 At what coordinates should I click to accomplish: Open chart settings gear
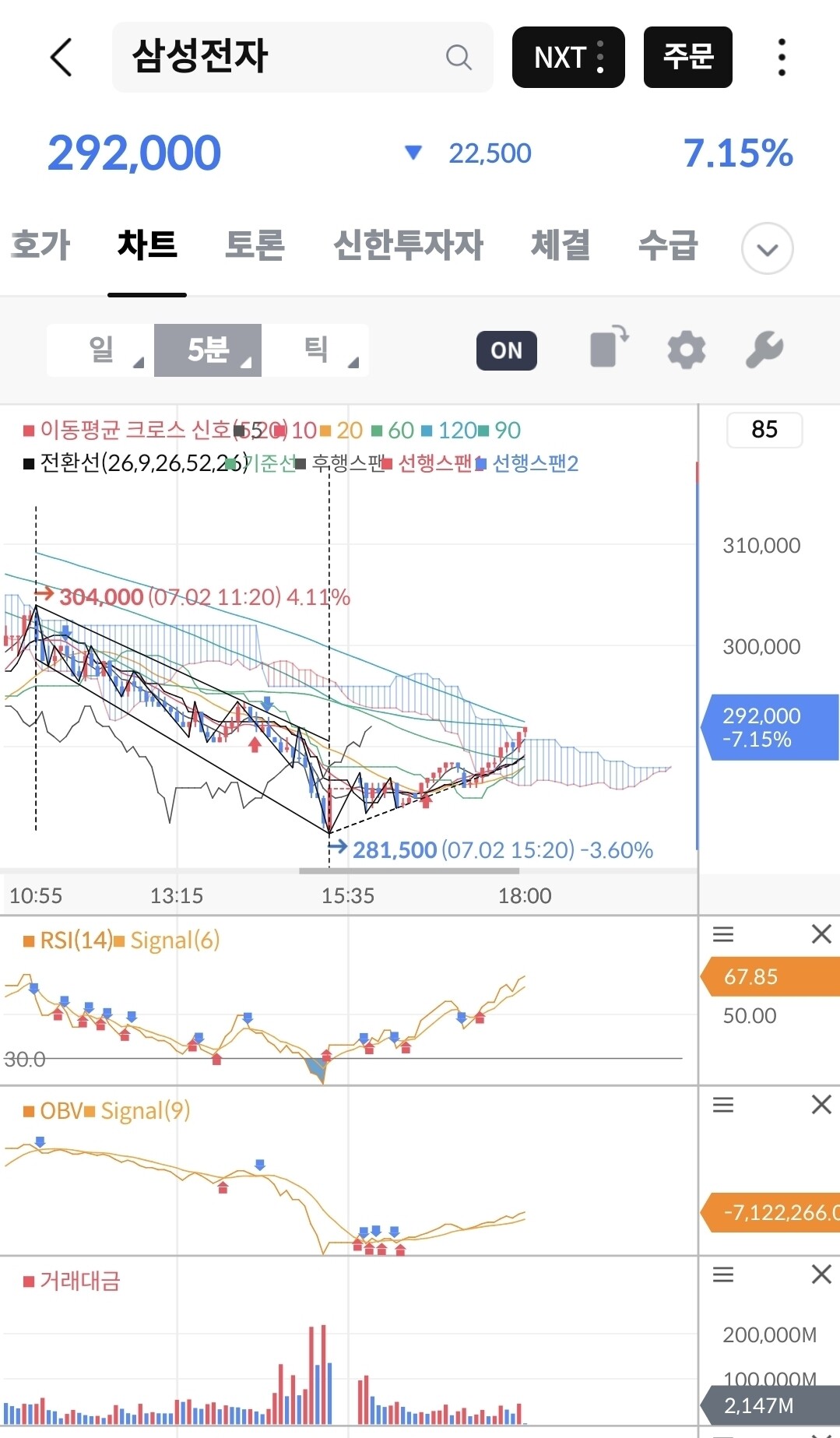687,350
